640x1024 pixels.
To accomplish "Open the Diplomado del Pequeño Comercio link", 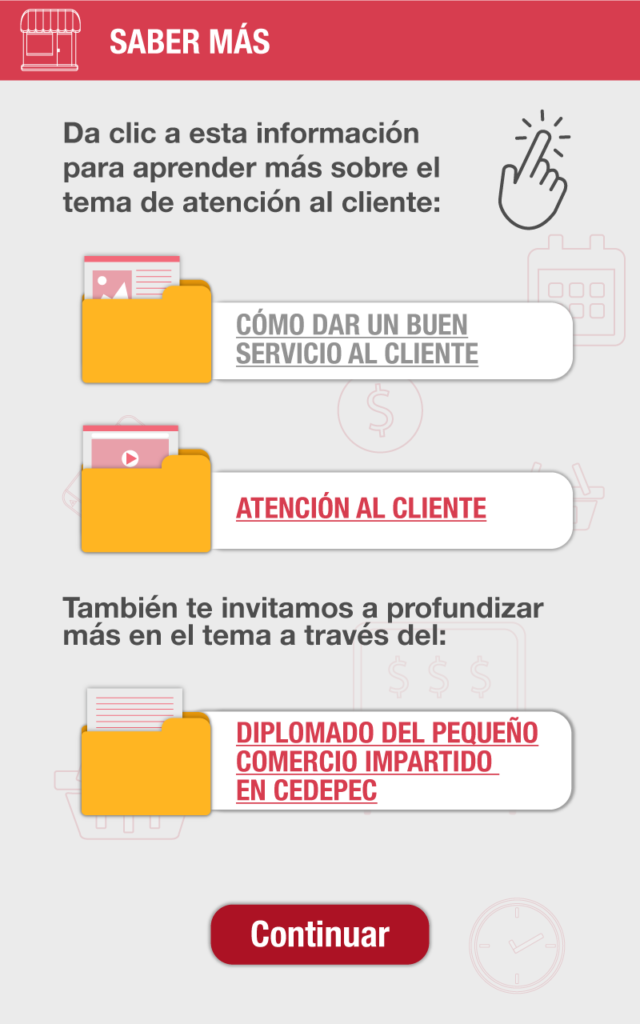I will click(387, 761).
